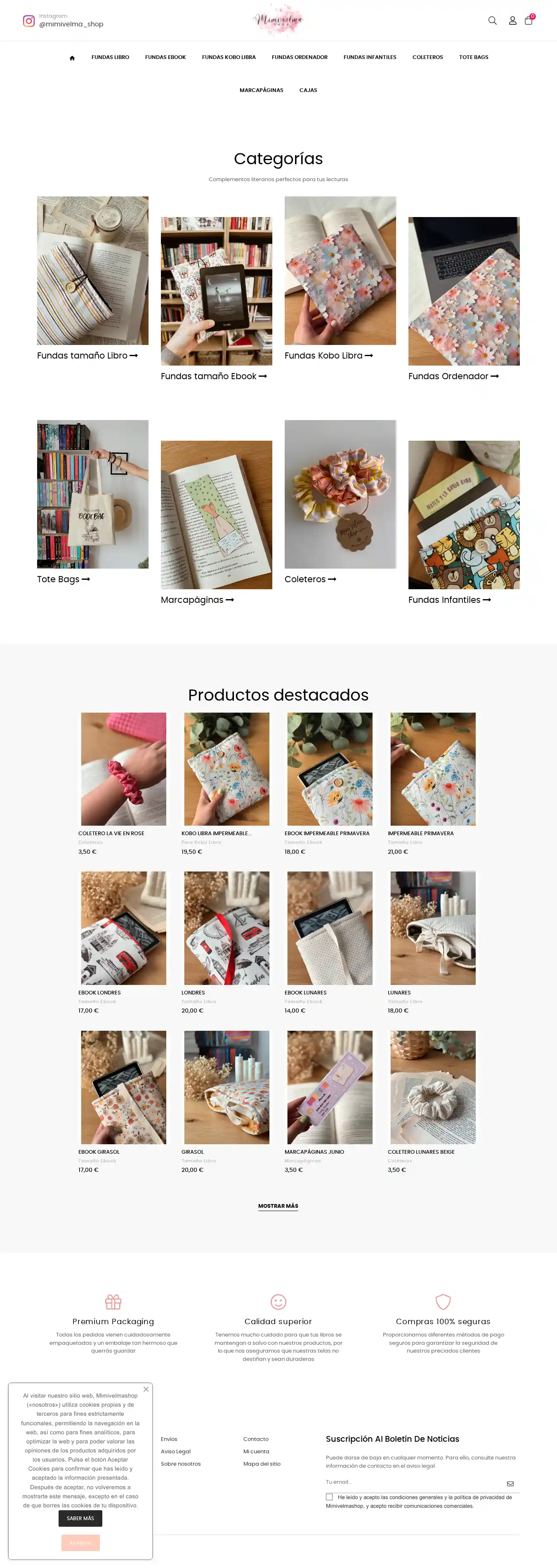The width and height of the screenshot is (557, 1568).
Task: Go to the home icon in menu
Action: click(72, 58)
